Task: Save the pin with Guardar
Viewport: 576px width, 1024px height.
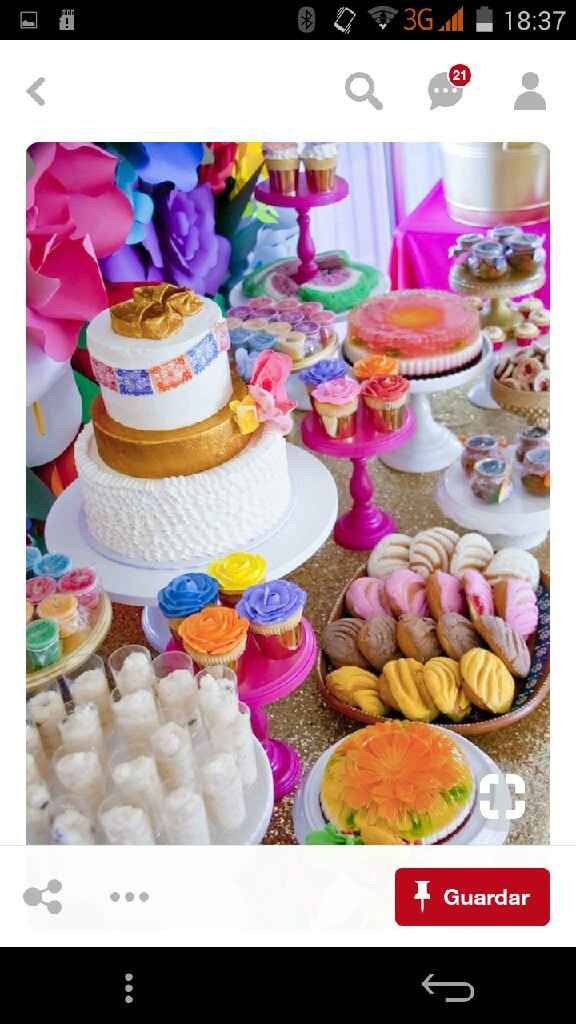Action: pyautogui.click(x=472, y=897)
